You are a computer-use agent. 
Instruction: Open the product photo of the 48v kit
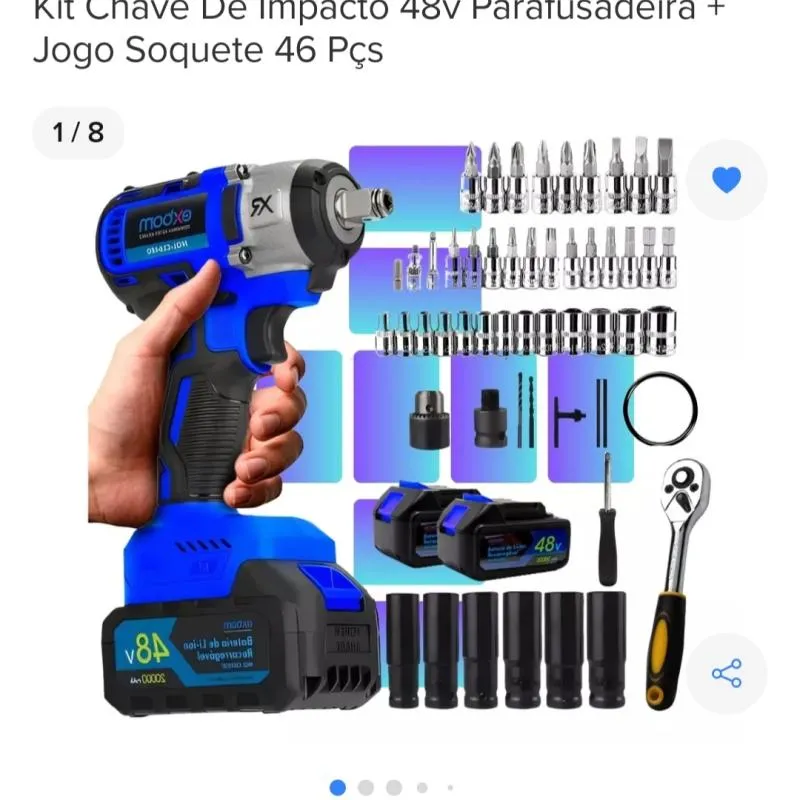click(x=400, y=430)
